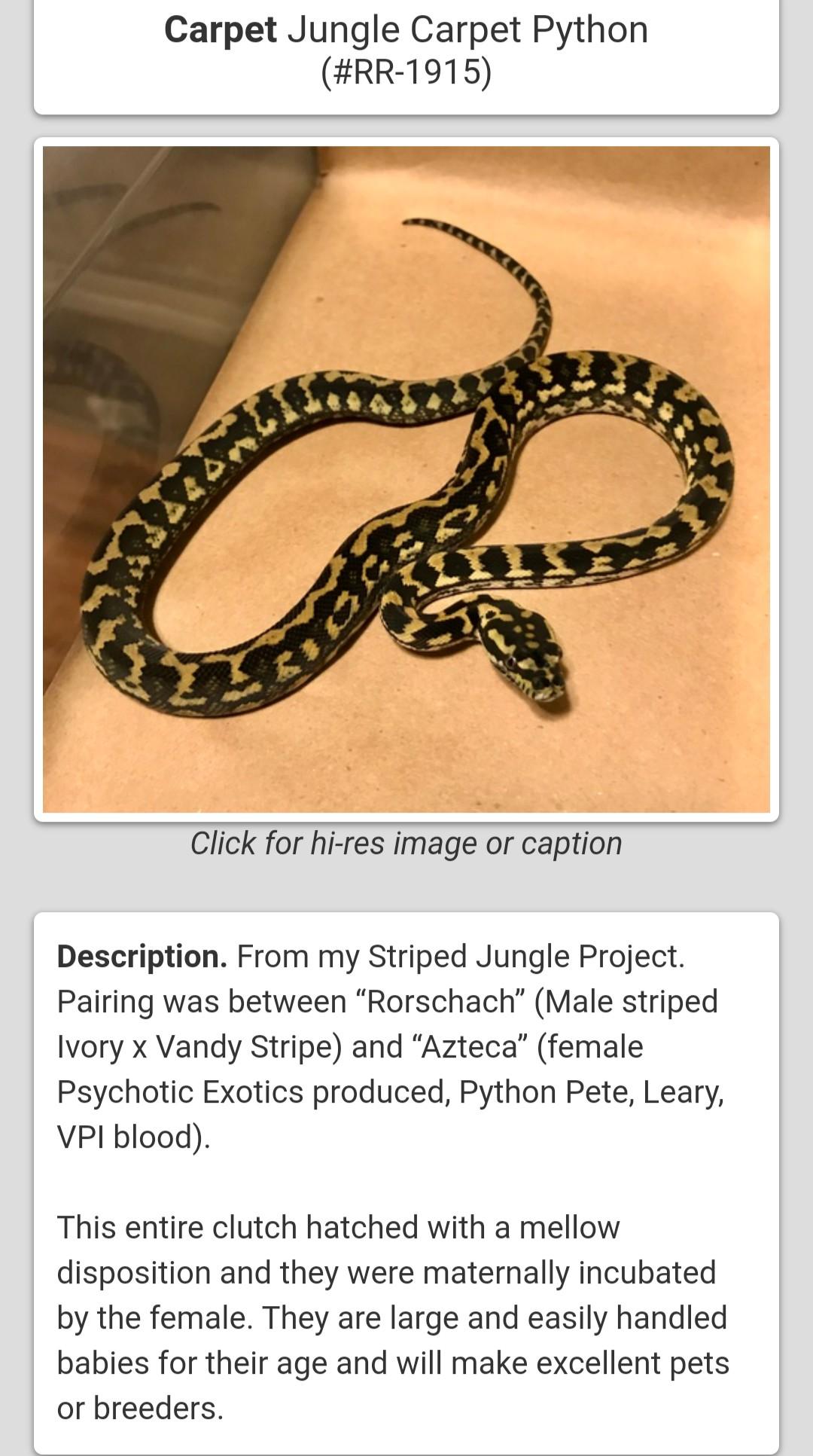Viewport: 813px width, 1456px height.
Task: Open the hi-res carpet python image
Action: (406, 479)
